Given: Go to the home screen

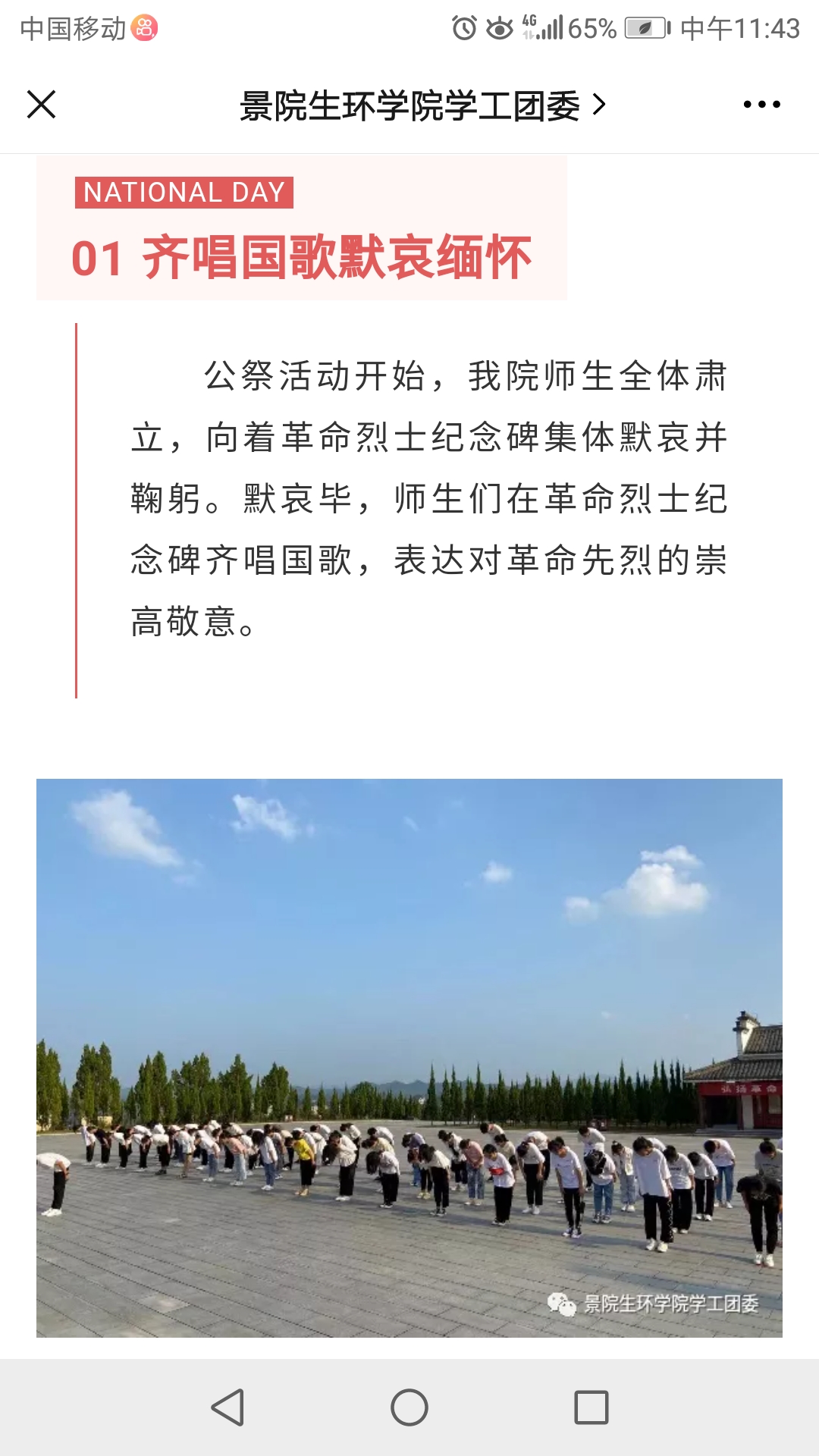Looking at the screenshot, I should (x=409, y=1407).
